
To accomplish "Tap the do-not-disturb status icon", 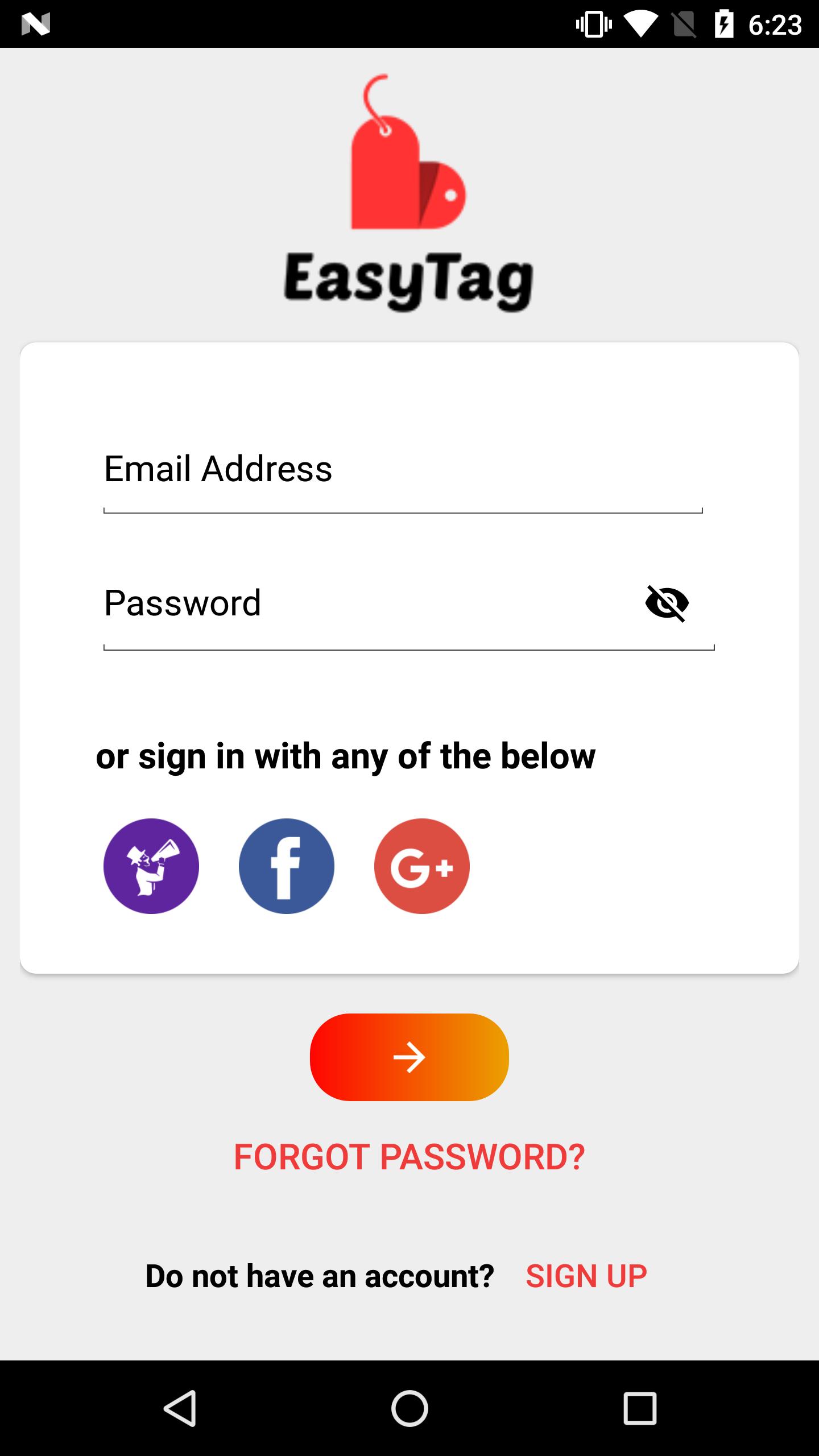I will coord(685,24).
